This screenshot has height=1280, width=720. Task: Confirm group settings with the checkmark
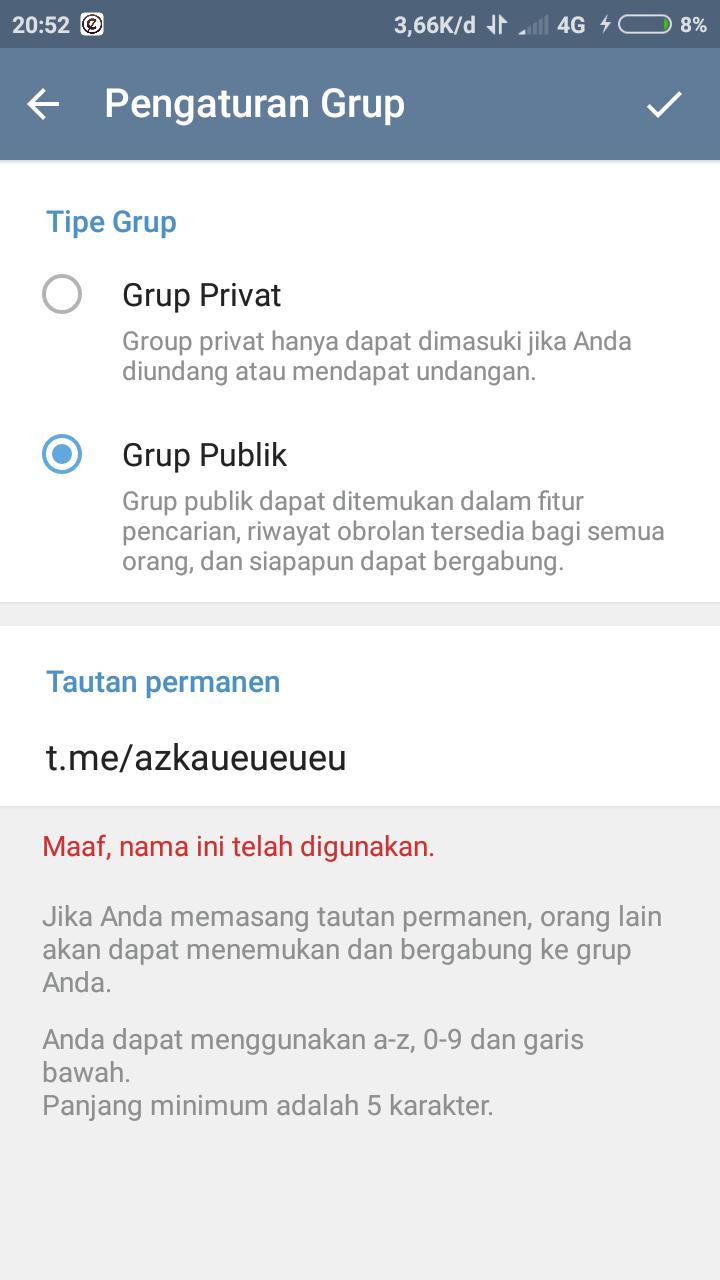pyautogui.click(x=664, y=104)
